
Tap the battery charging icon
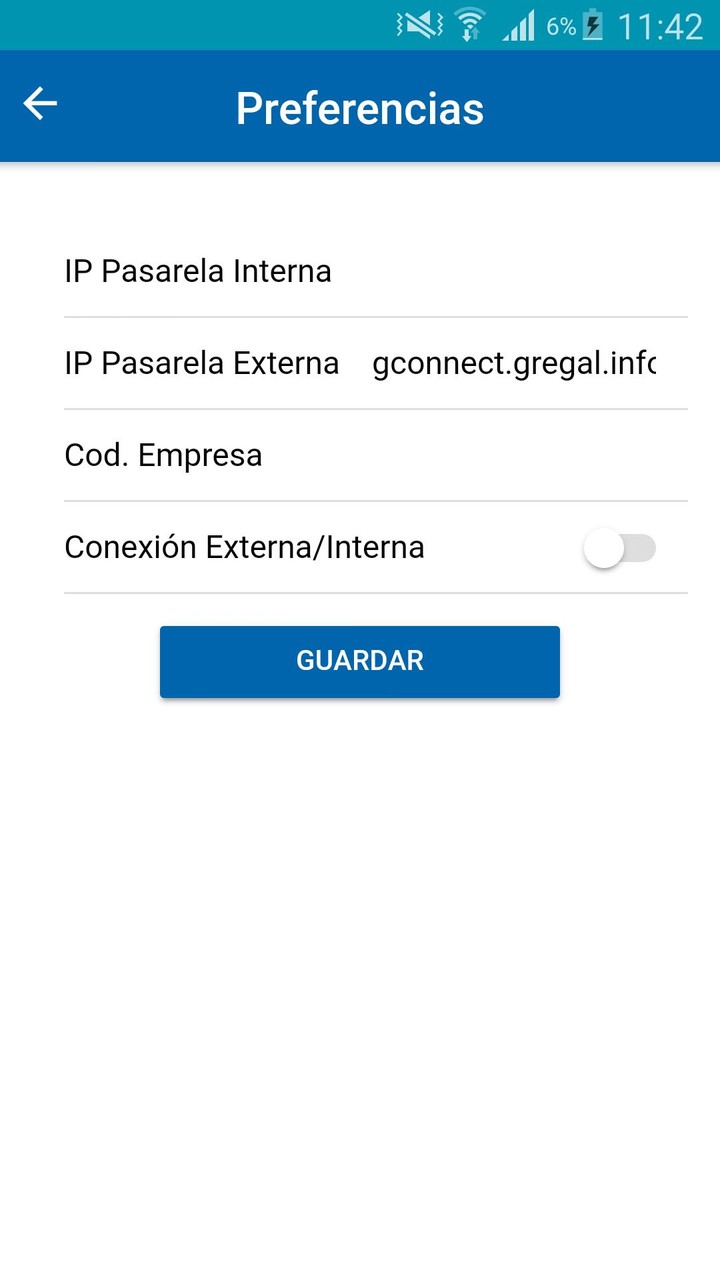point(592,25)
